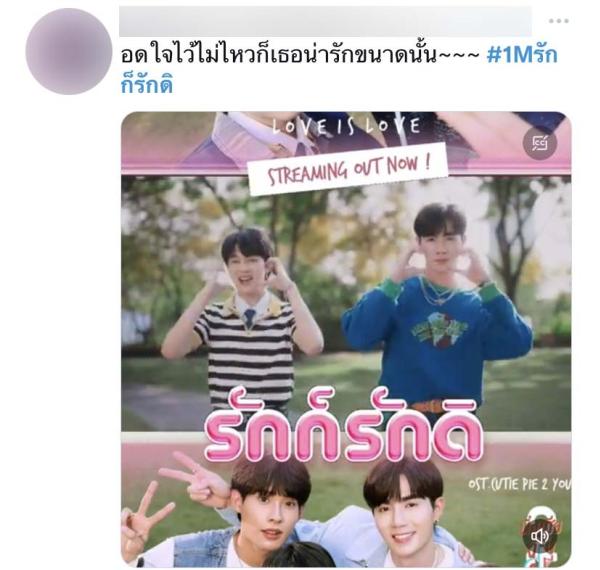Open the tweet's overflow menu
The image size is (600, 570).
(x=559, y=20)
